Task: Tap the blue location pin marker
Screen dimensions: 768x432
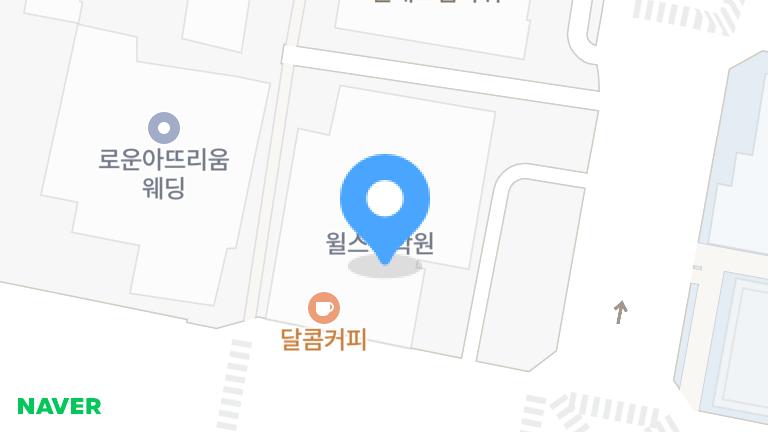Action: (385, 200)
